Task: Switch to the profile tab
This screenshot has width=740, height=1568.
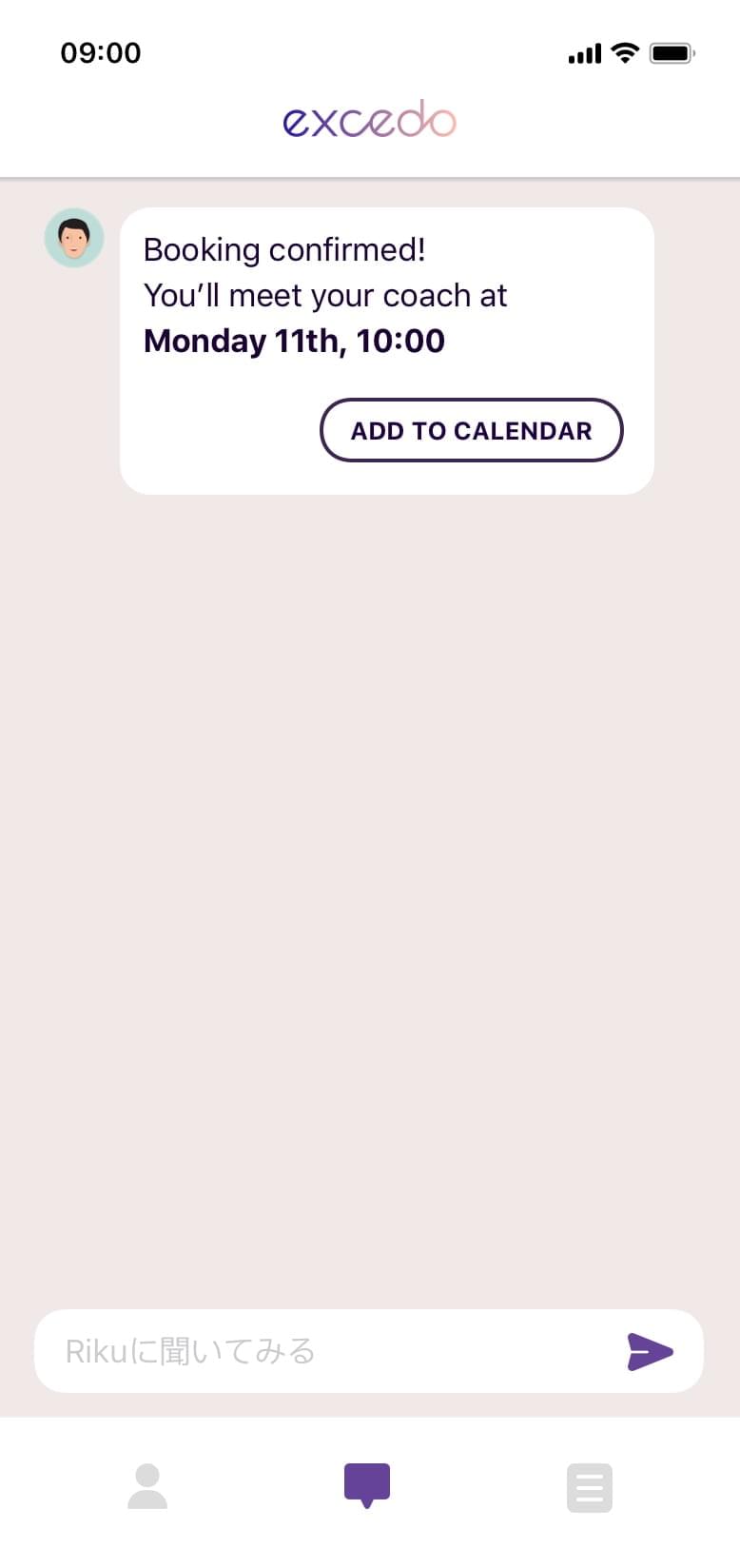Action: [147, 1486]
